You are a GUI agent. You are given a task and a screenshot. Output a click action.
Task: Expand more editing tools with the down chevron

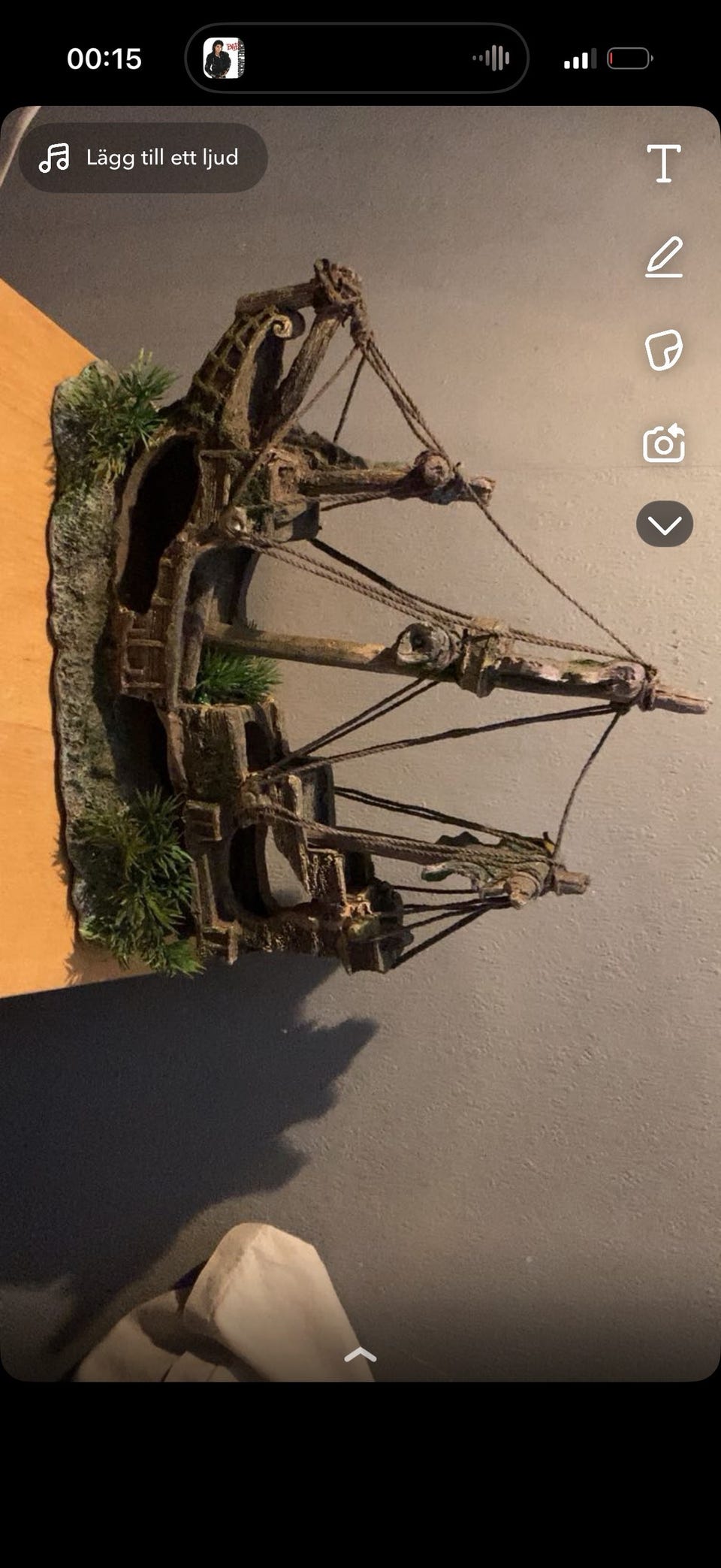pyautogui.click(x=665, y=524)
